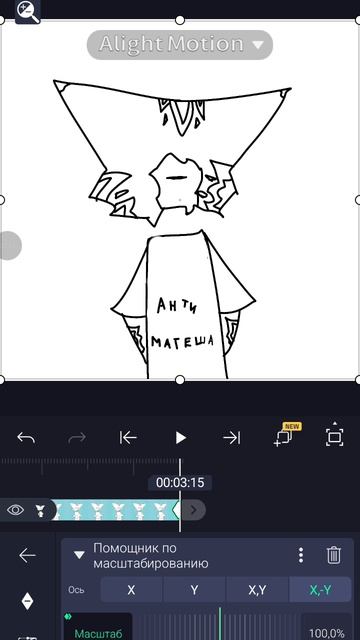Jump to the previous keyframe
360x640 pixels.
[128, 438]
